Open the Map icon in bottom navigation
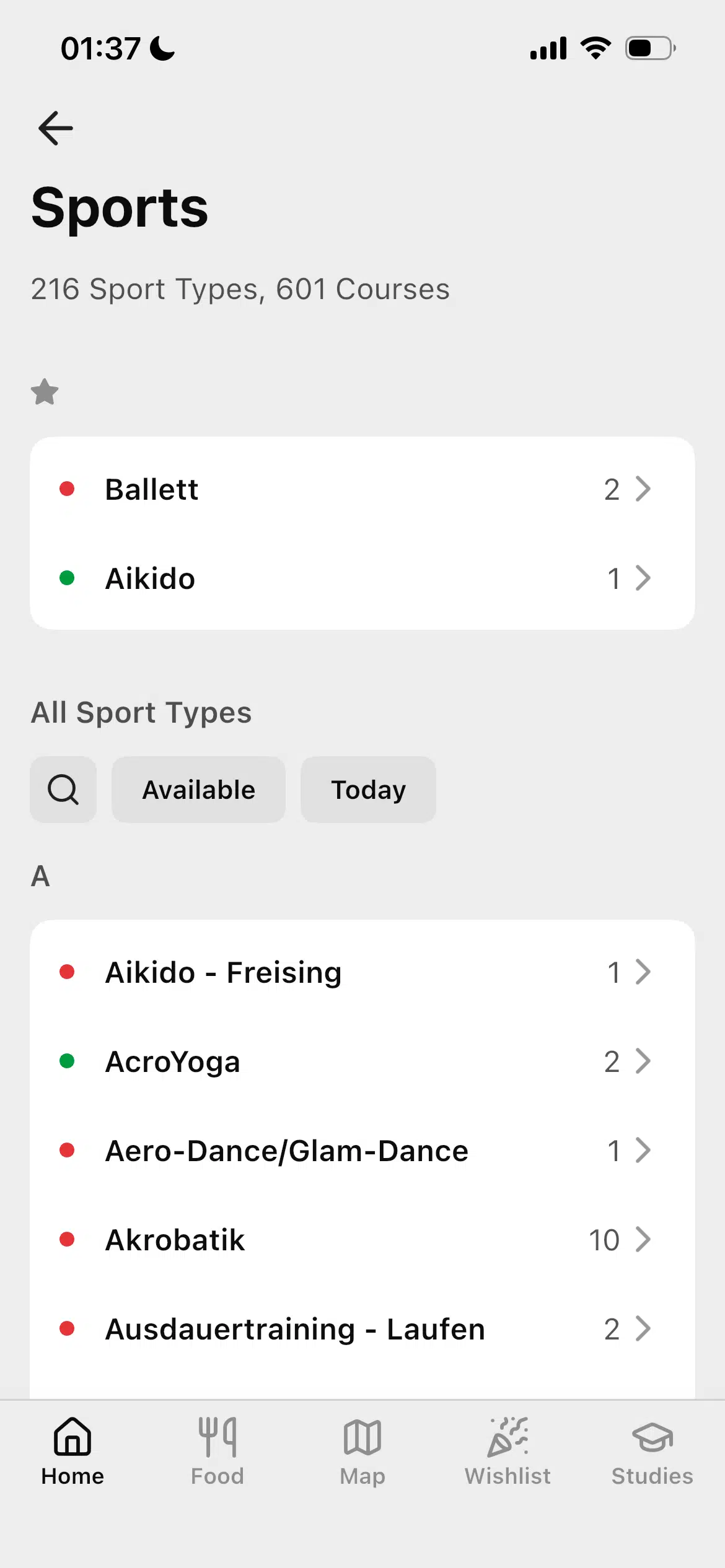 pos(362,1437)
